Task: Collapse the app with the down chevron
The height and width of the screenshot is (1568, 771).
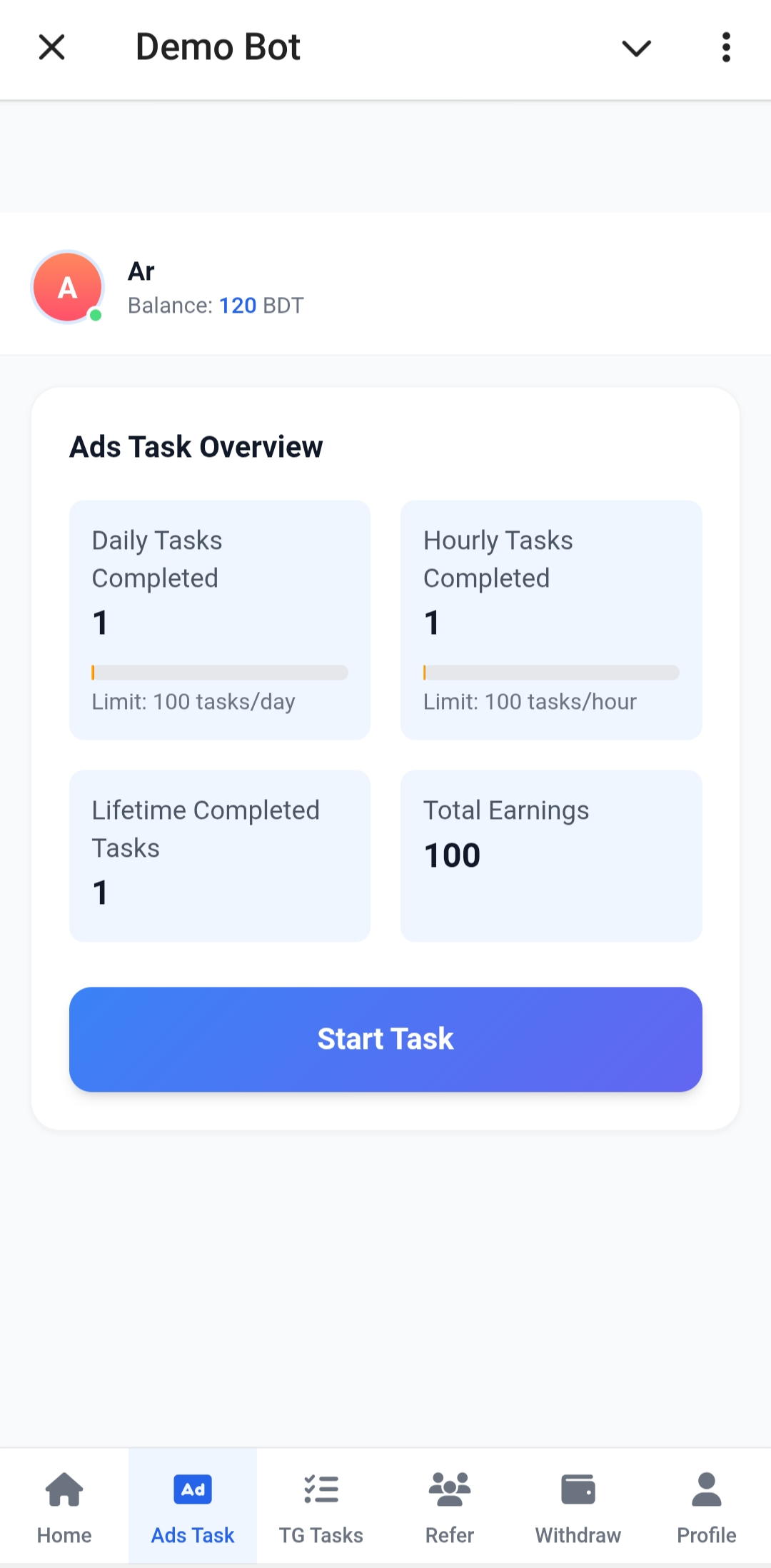Action: click(x=636, y=48)
